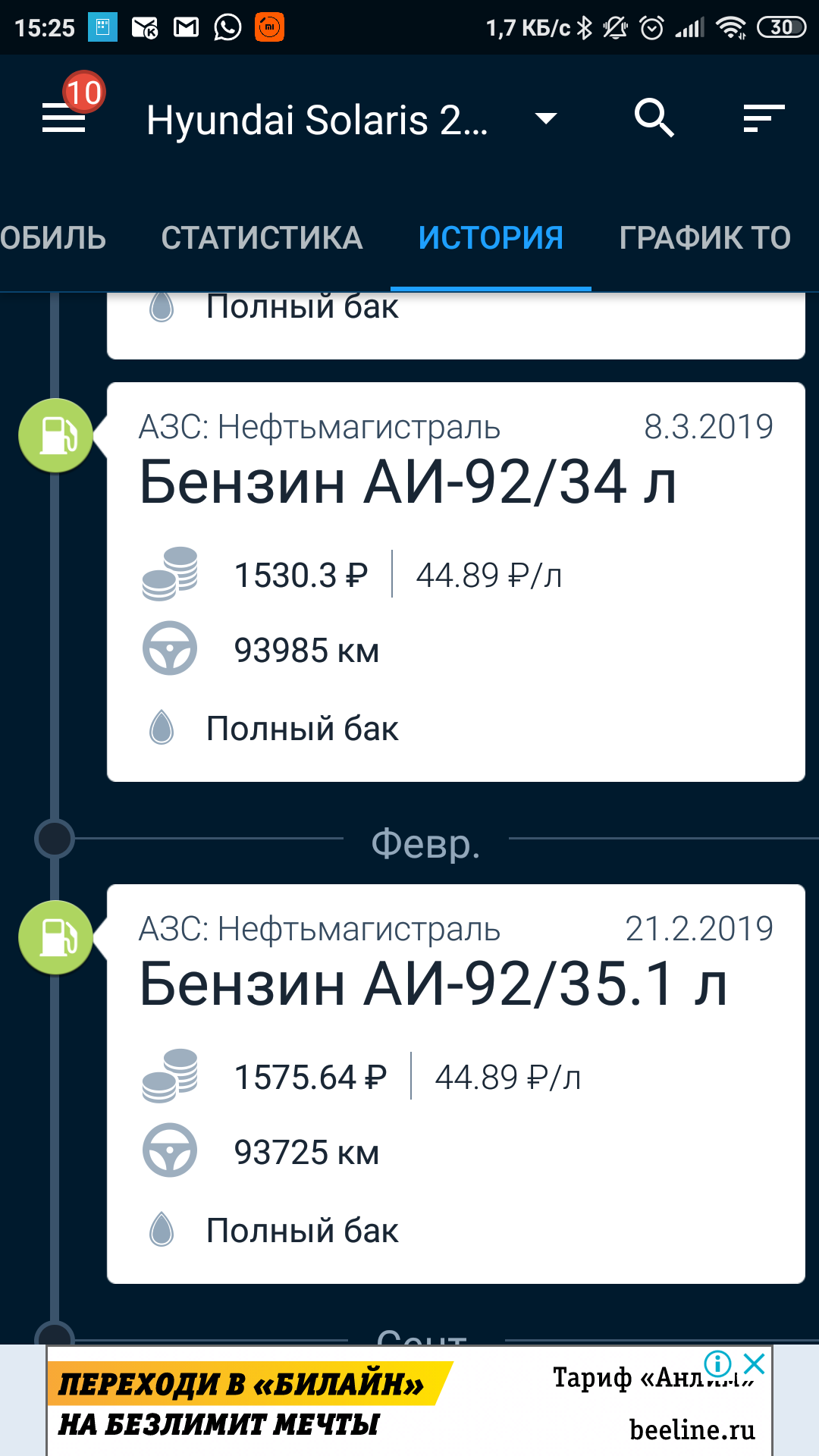Screen dimensions: 819x1456
Task: Close the Beeline ad banner
Action: (x=754, y=1363)
